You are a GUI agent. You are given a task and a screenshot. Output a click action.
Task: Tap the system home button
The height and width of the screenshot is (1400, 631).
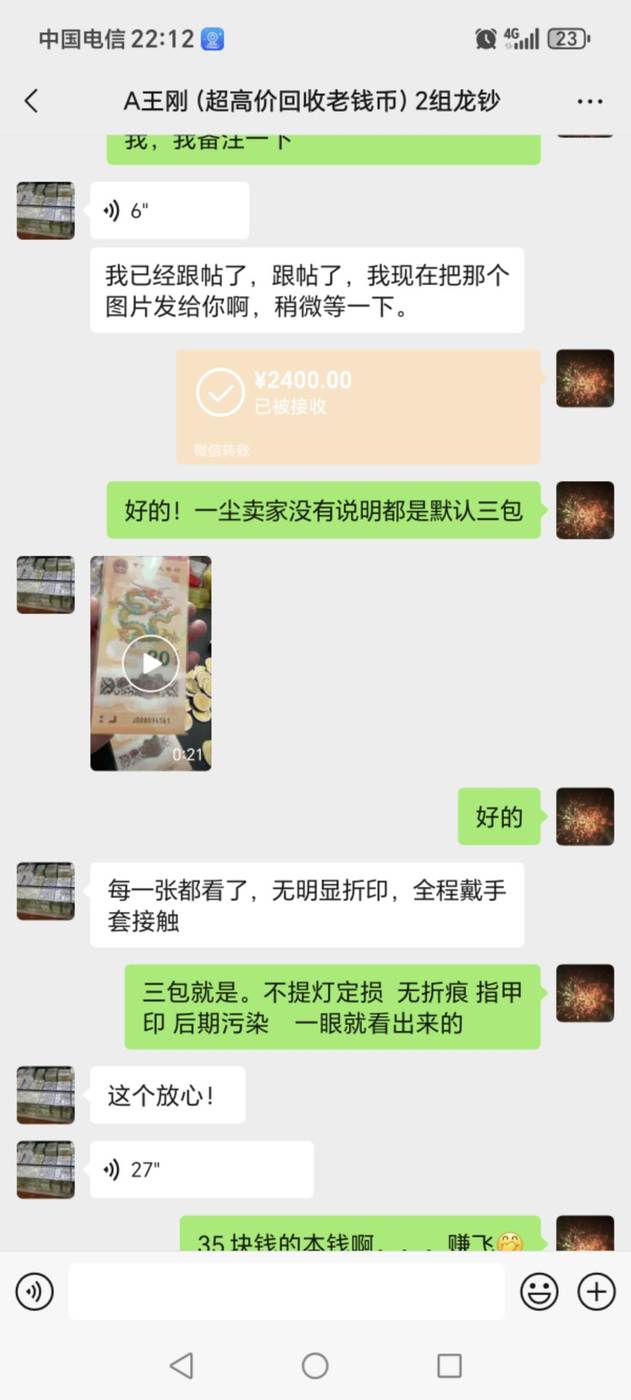(x=315, y=1365)
